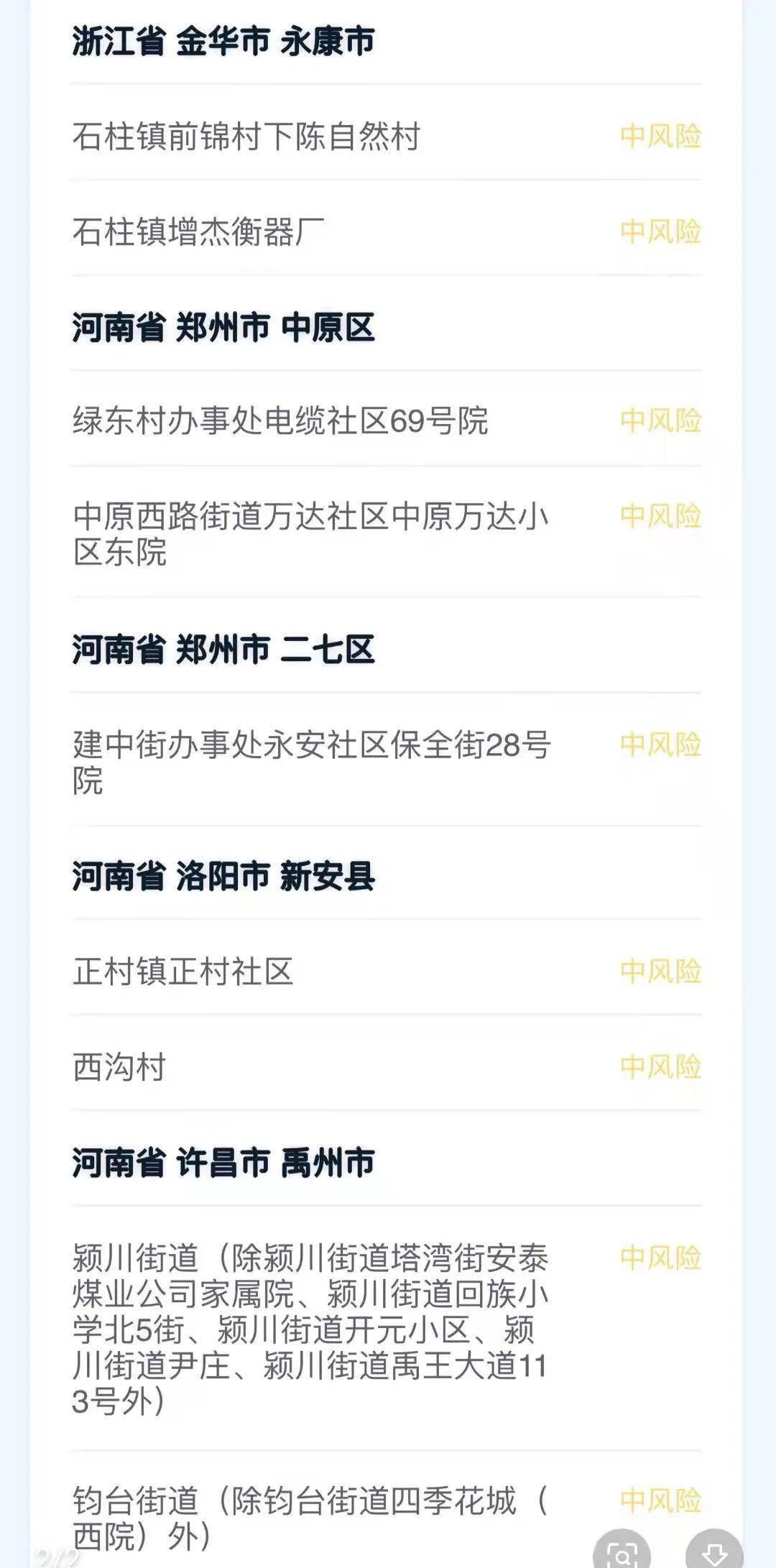Tap the 中风险 tag for 石柱镇增杰衡器厂
776x1568 pixels.
(x=661, y=231)
